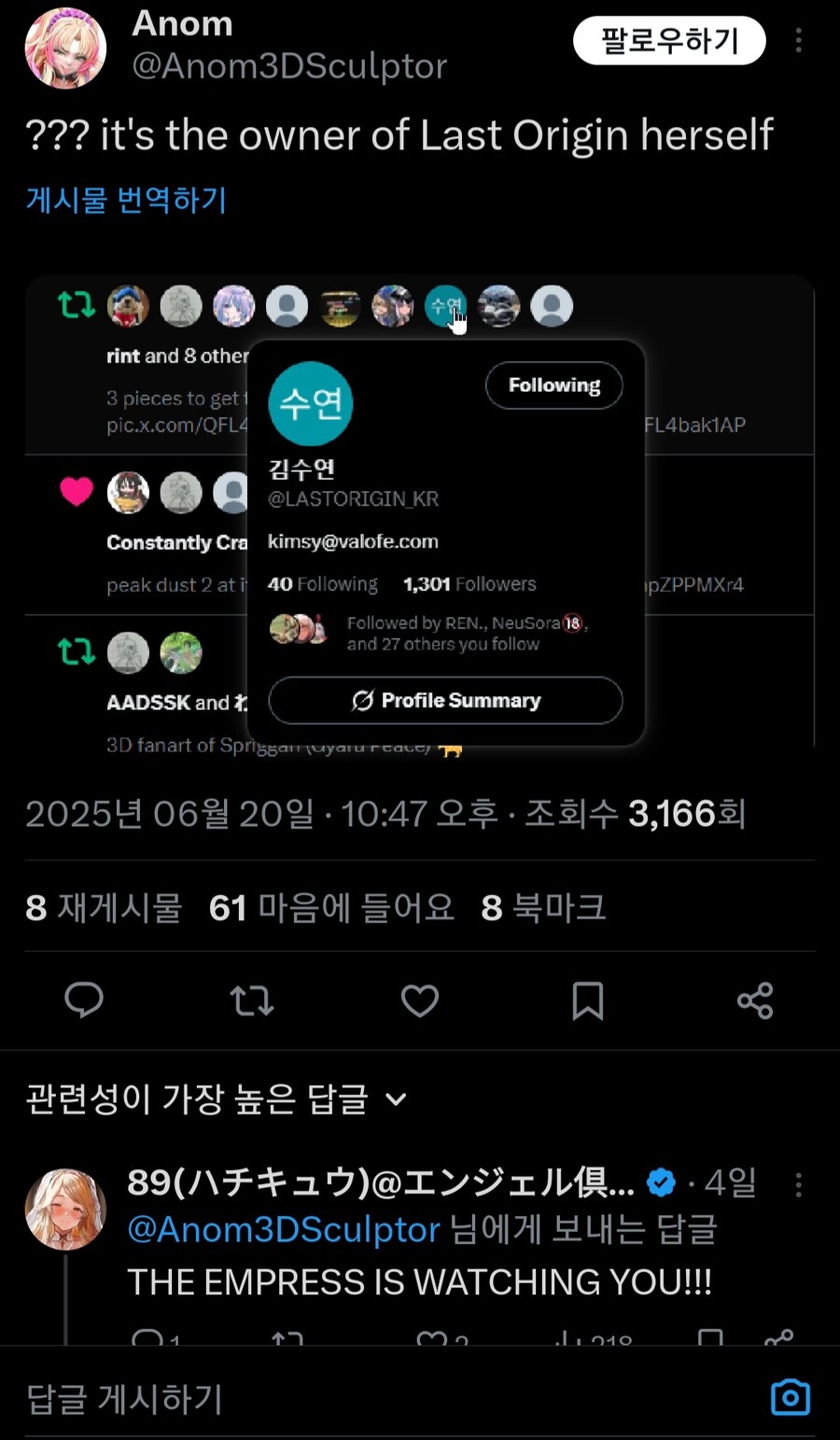The image size is (840, 1440).
Task: Open the reply composer via the comment icon
Action: [84, 1000]
